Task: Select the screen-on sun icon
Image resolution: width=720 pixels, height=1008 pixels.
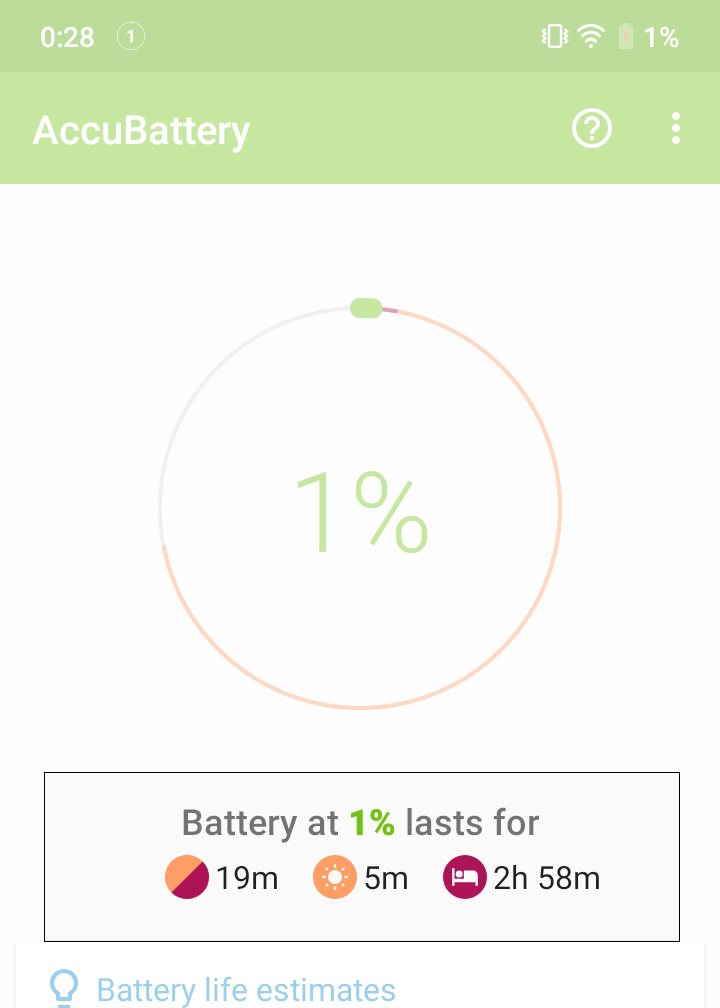Action: tap(334, 877)
